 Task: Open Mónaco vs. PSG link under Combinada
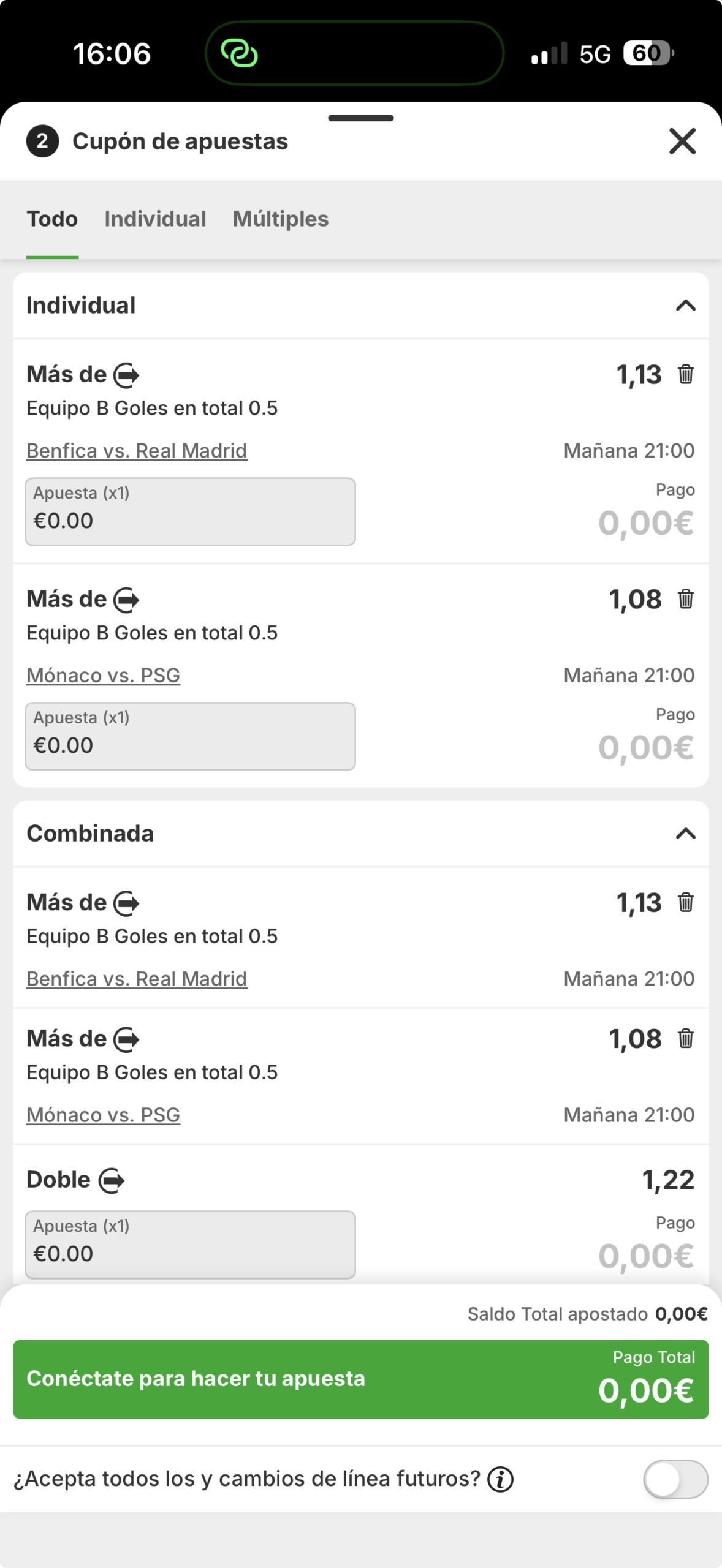click(x=103, y=1115)
